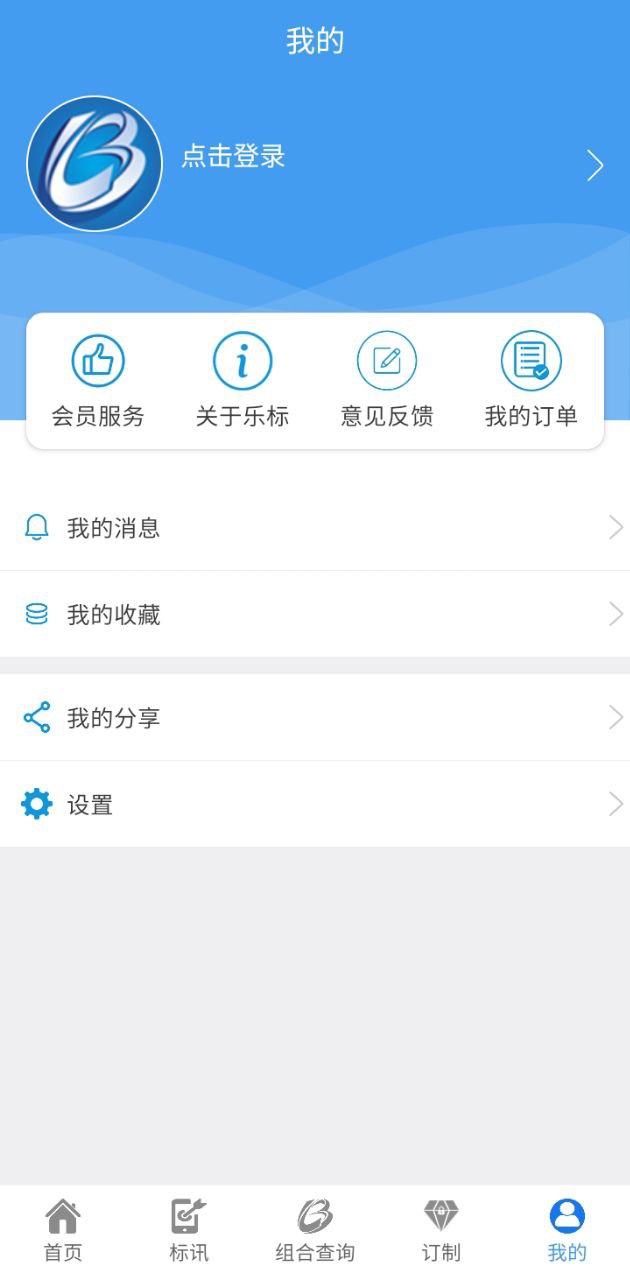Switch to the 标讯 tab

point(189,1231)
